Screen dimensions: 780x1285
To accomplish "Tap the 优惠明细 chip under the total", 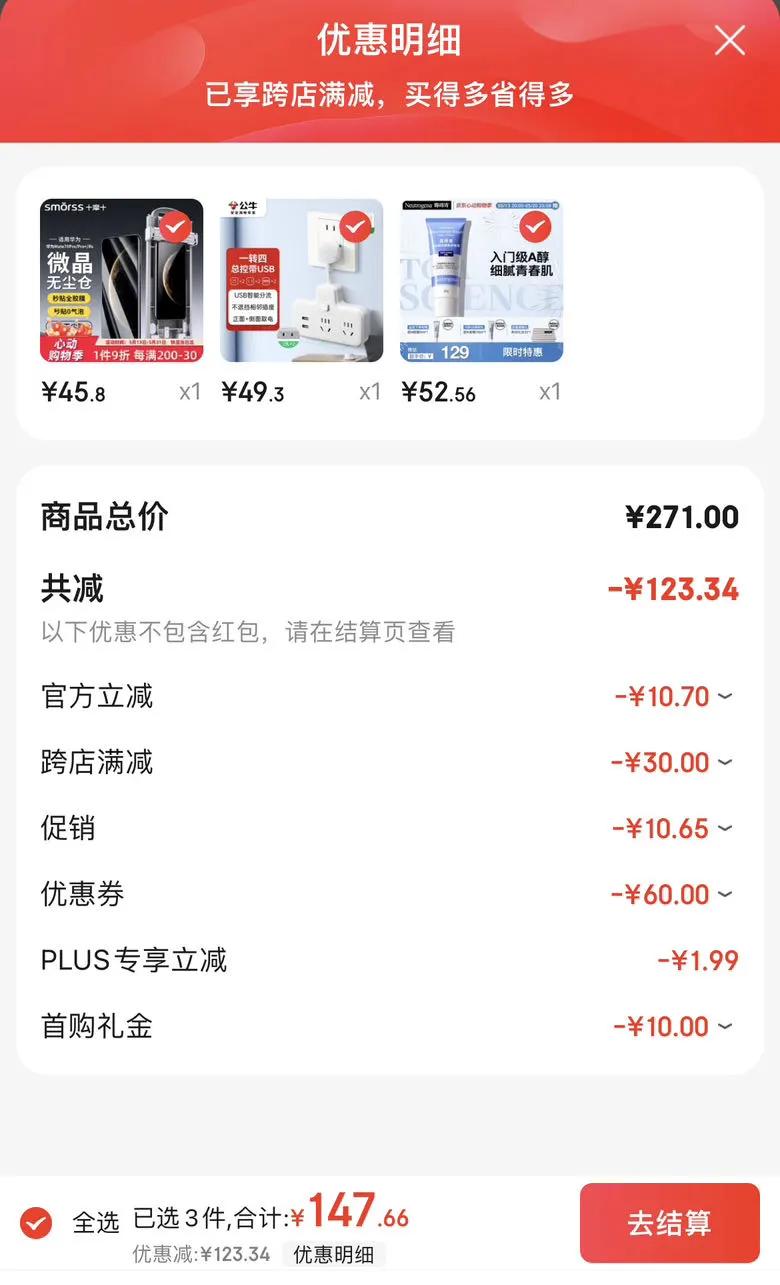I will tap(334, 1255).
